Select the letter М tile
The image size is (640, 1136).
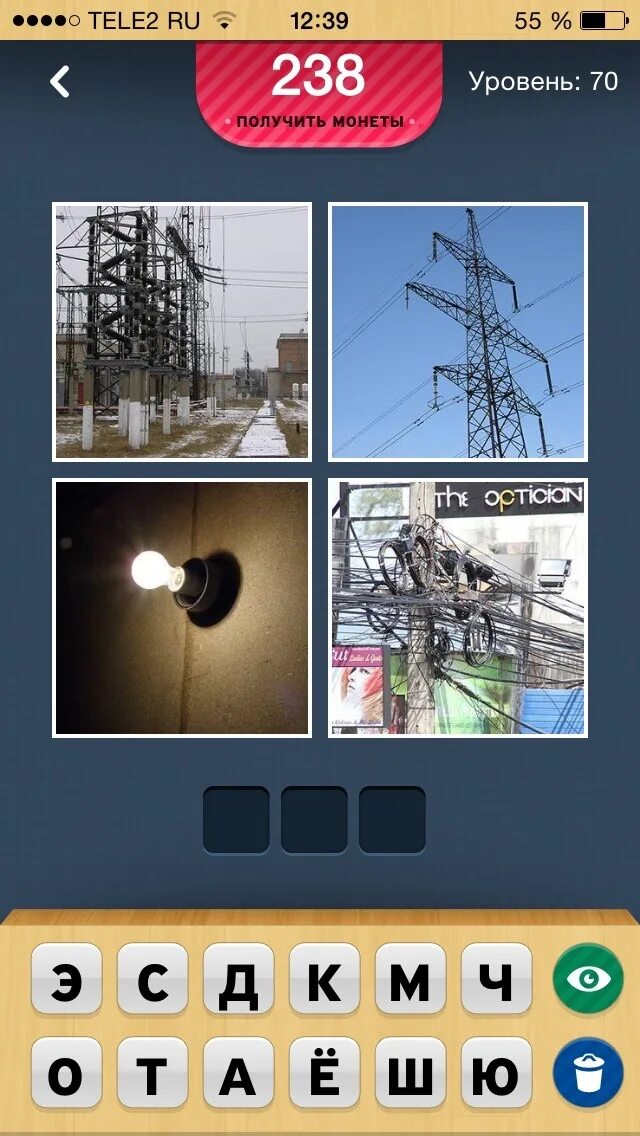(x=410, y=980)
